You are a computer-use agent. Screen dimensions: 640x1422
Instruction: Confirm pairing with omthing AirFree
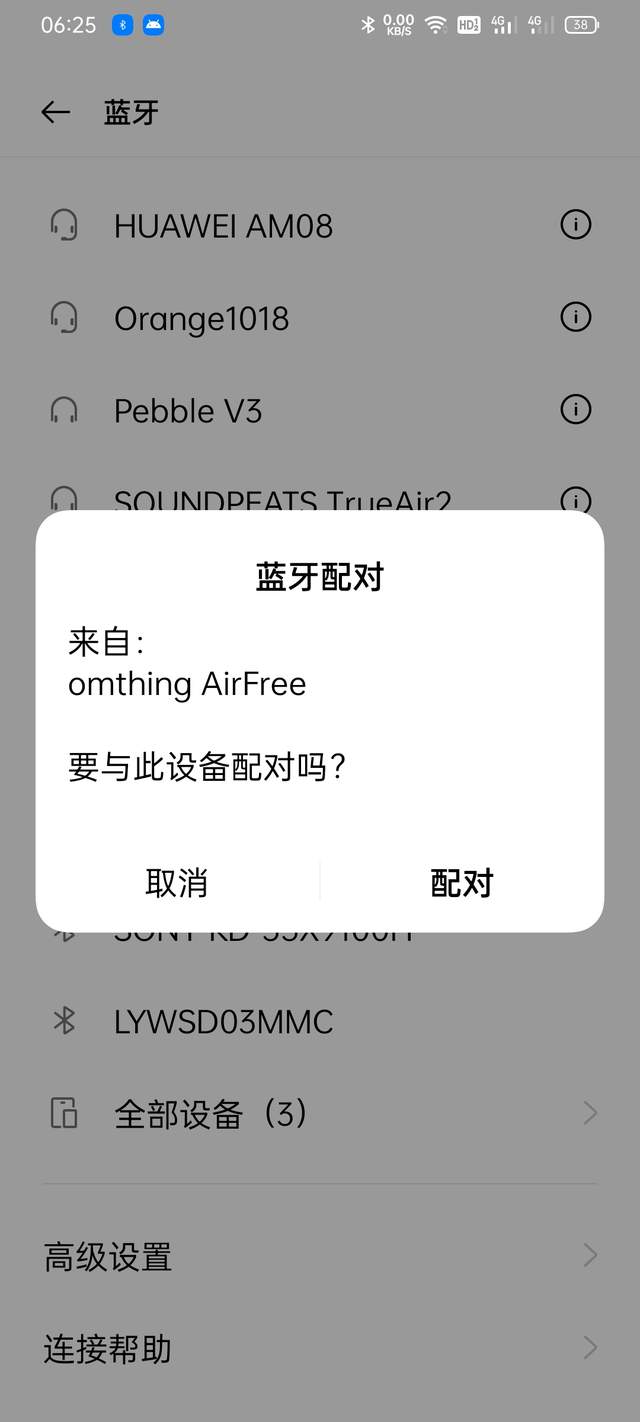click(462, 883)
